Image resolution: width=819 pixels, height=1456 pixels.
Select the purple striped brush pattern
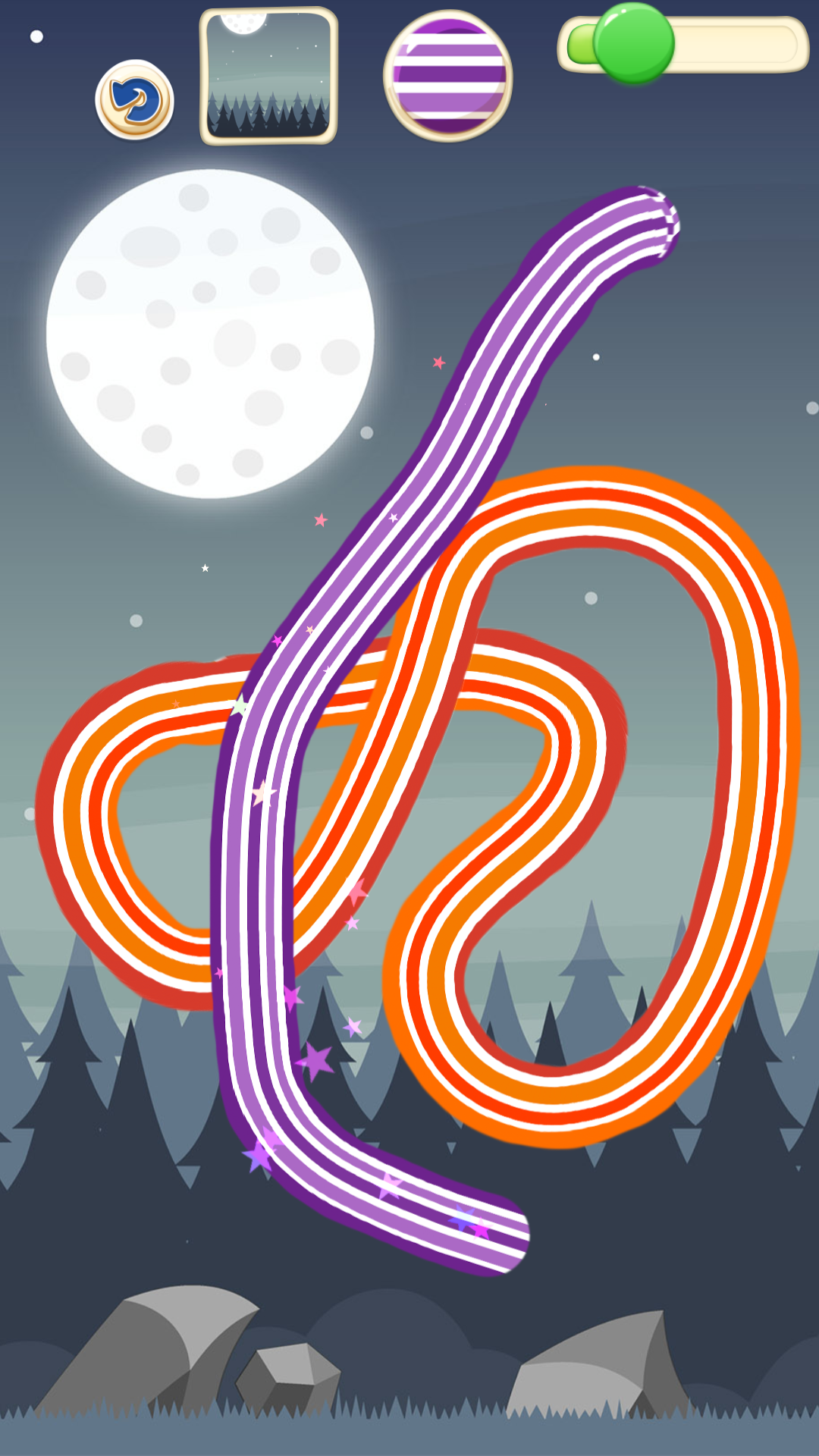point(448,76)
